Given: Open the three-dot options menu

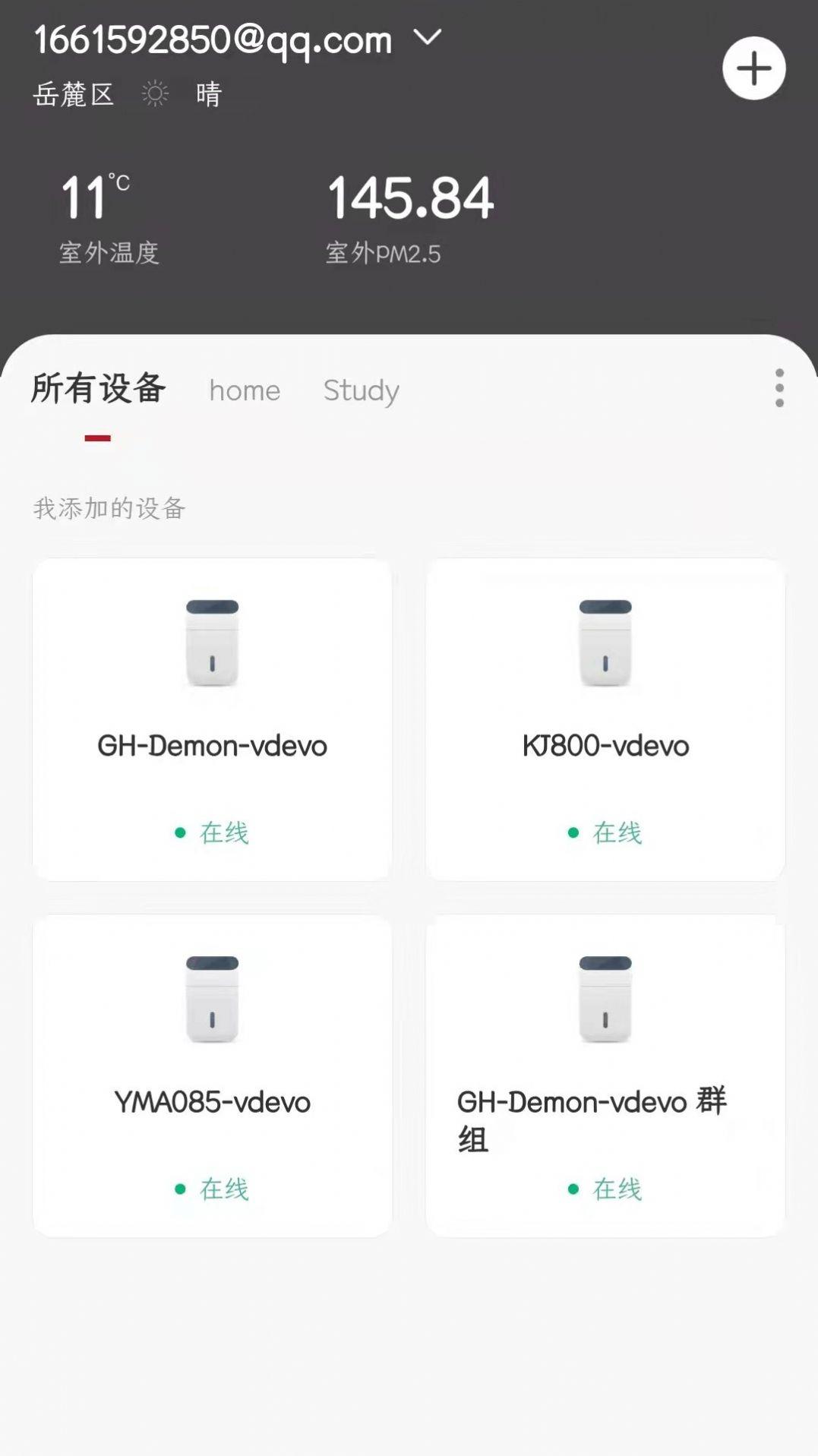Looking at the screenshot, I should (x=778, y=389).
